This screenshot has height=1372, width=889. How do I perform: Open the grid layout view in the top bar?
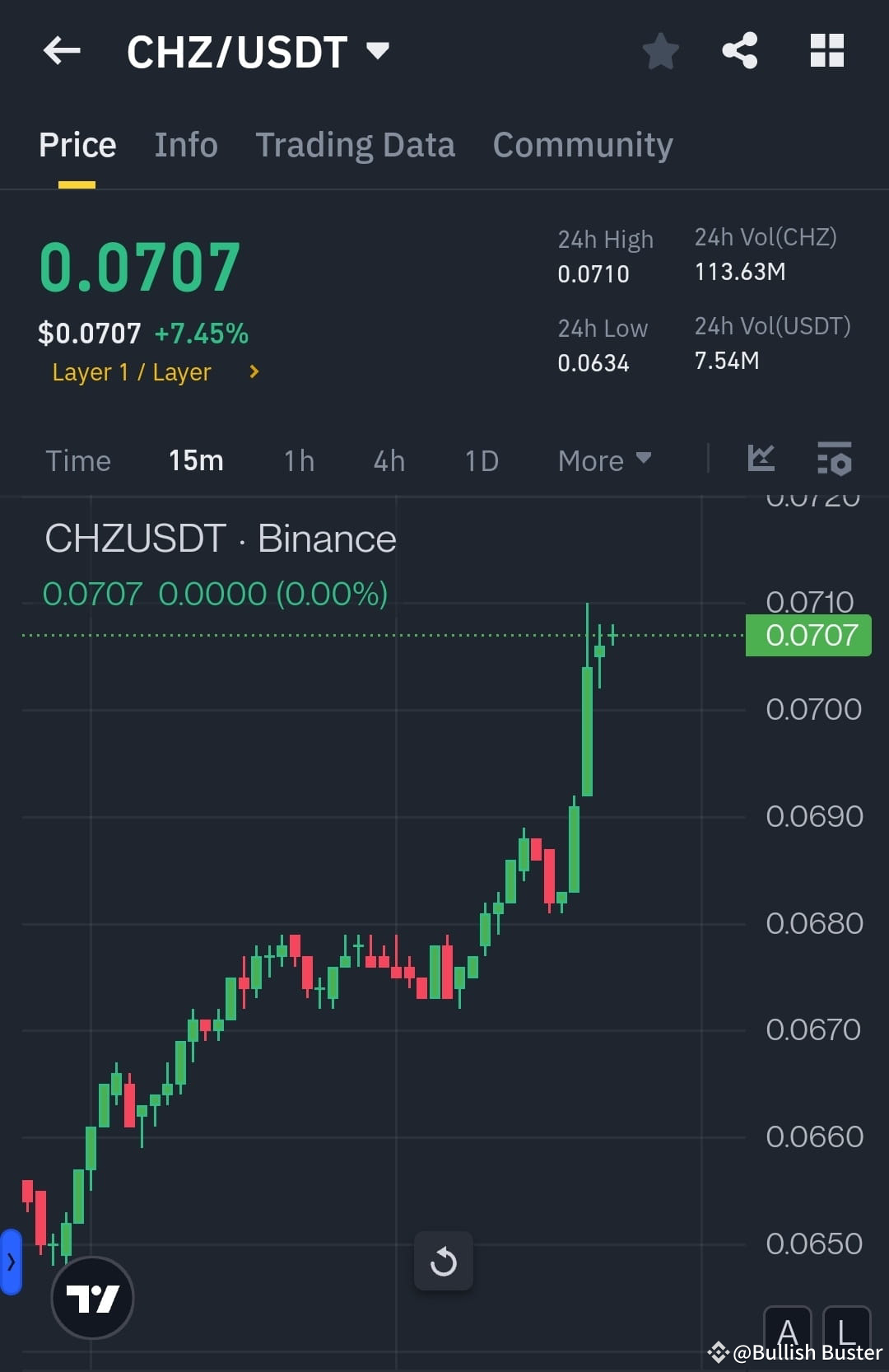[826, 51]
